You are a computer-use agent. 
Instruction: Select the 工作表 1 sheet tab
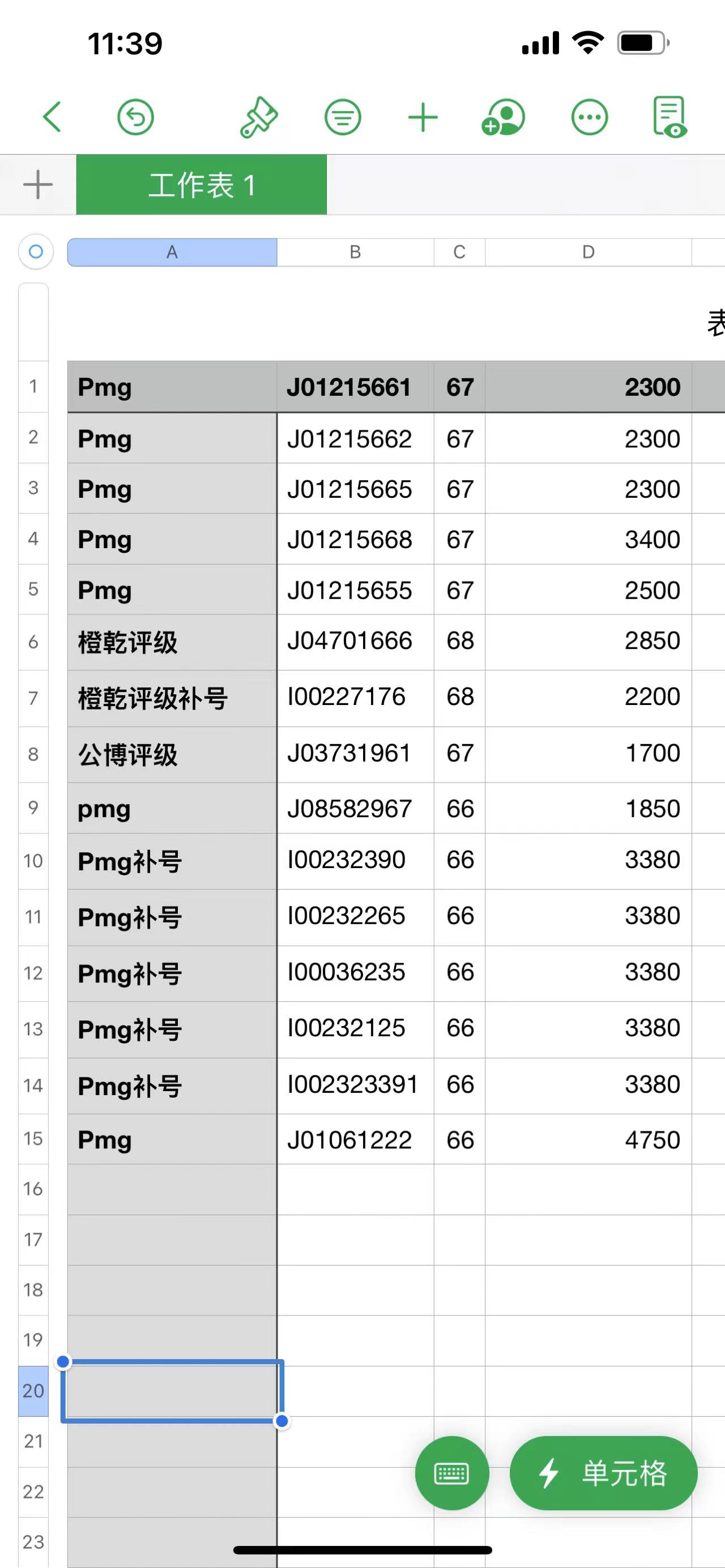(202, 185)
